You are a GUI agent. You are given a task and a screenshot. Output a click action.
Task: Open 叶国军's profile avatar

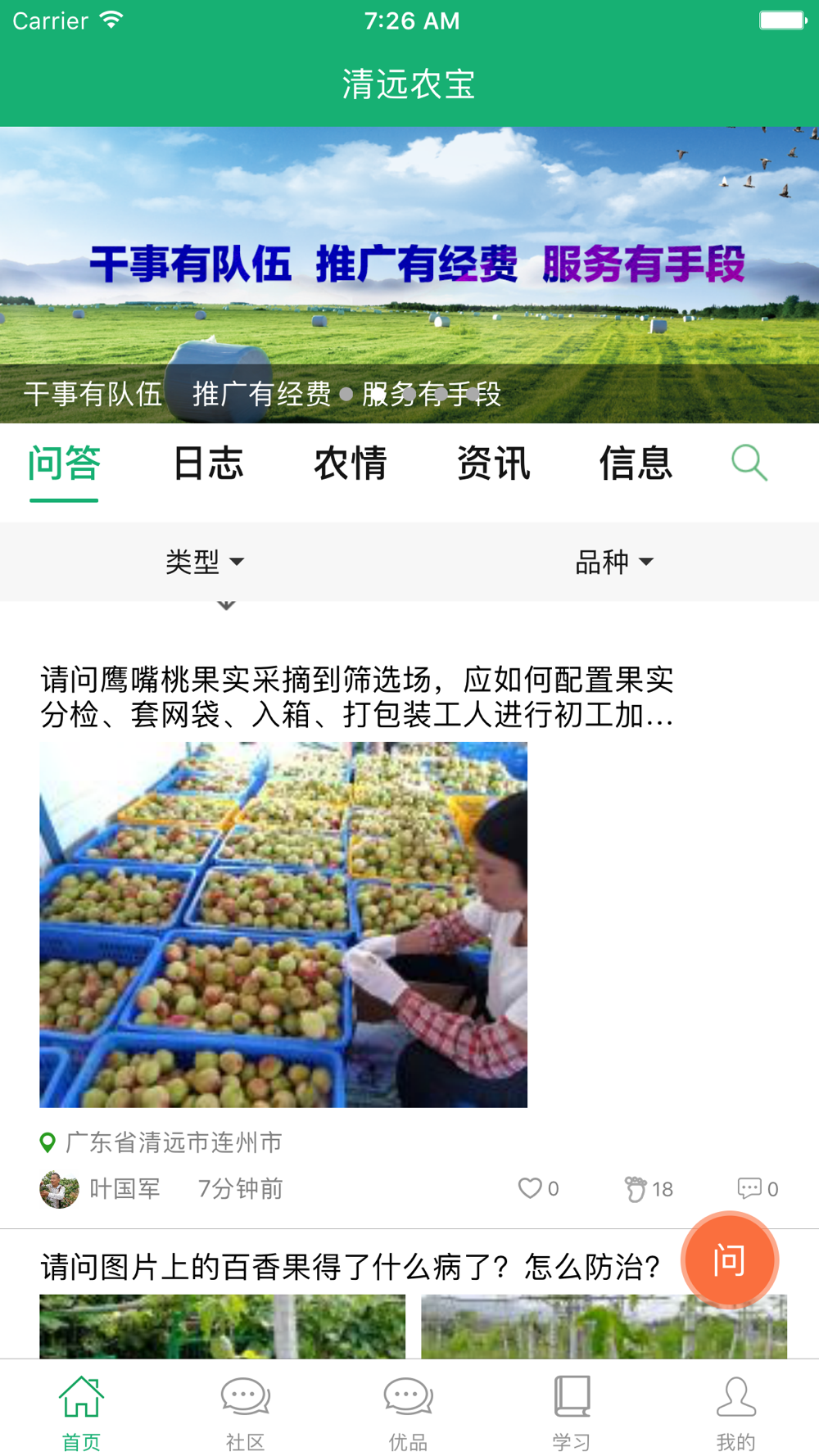[x=59, y=1189]
